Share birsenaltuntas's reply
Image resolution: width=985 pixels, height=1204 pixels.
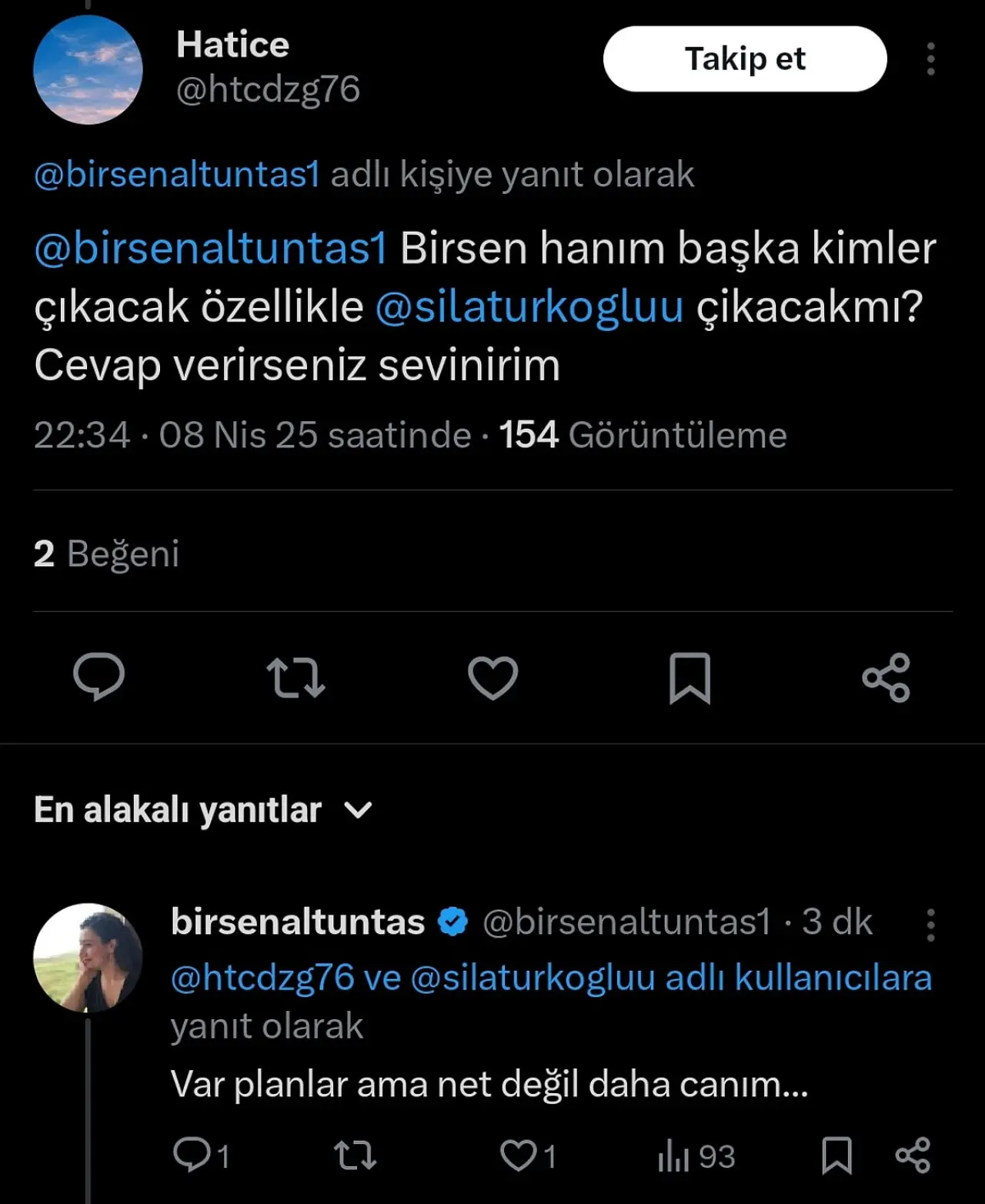pyautogui.click(x=913, y=1156)
